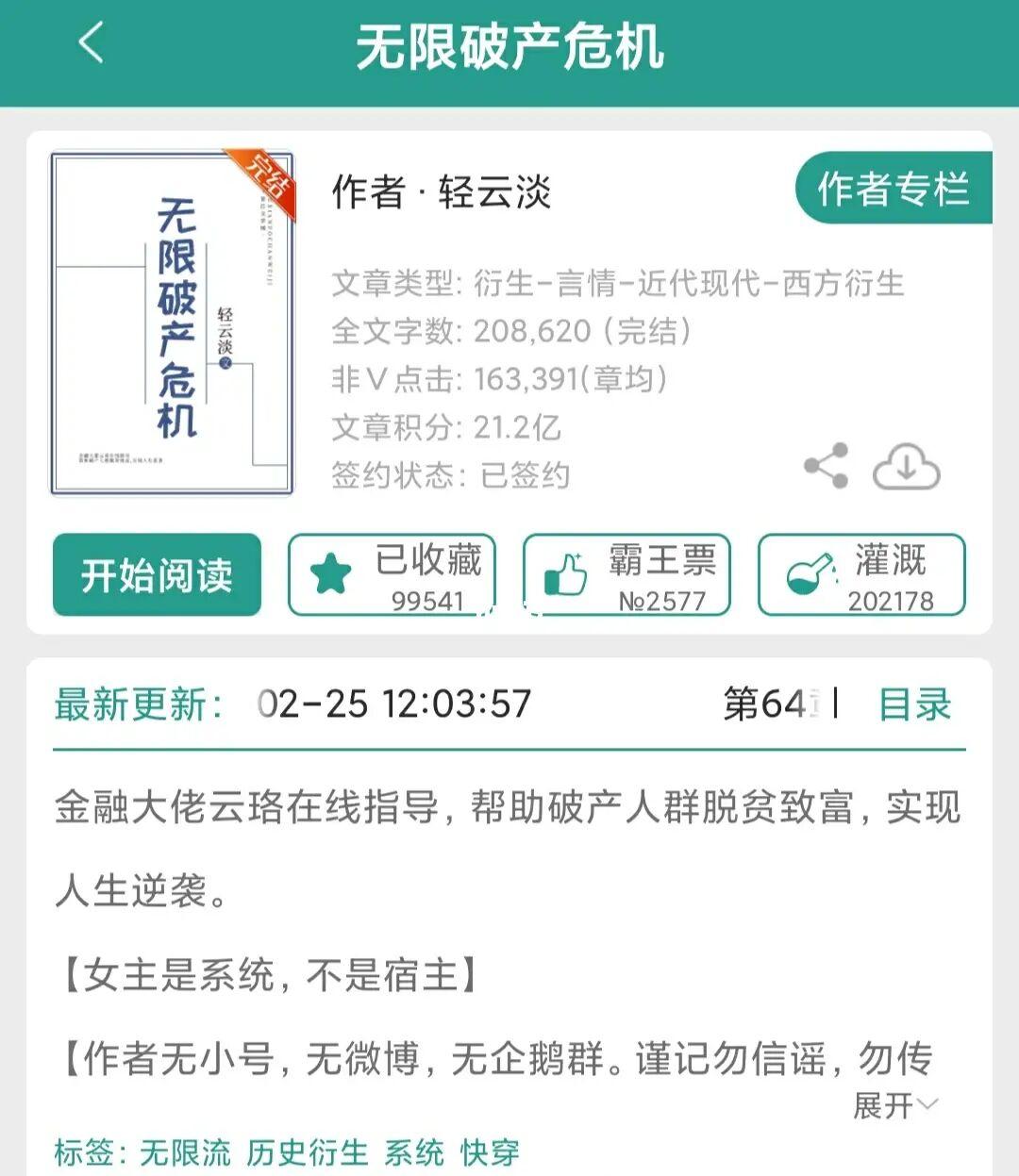
Task: Open the 无限流 tag
Action: (x=185, y=1152)
